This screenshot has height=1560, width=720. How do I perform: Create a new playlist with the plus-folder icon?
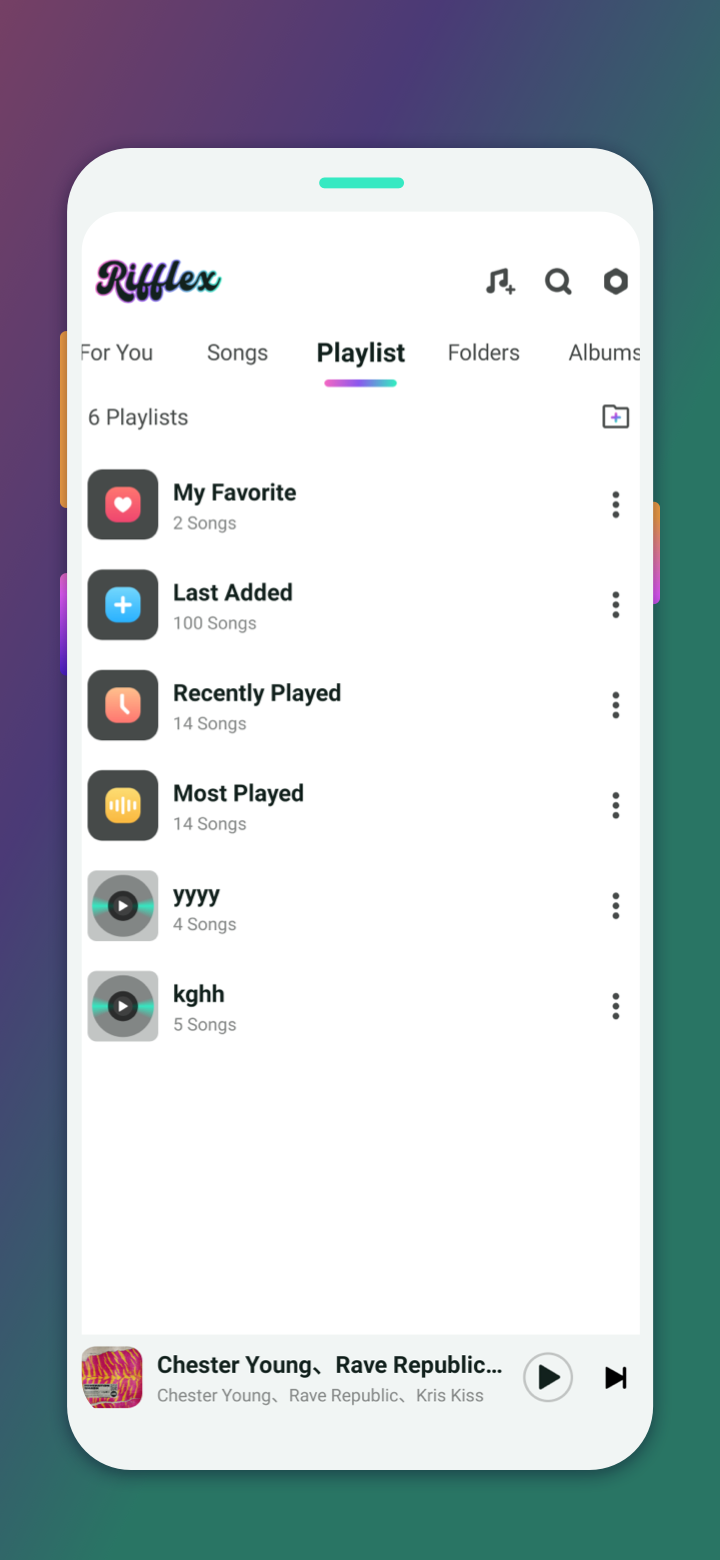tap(615, 417)
